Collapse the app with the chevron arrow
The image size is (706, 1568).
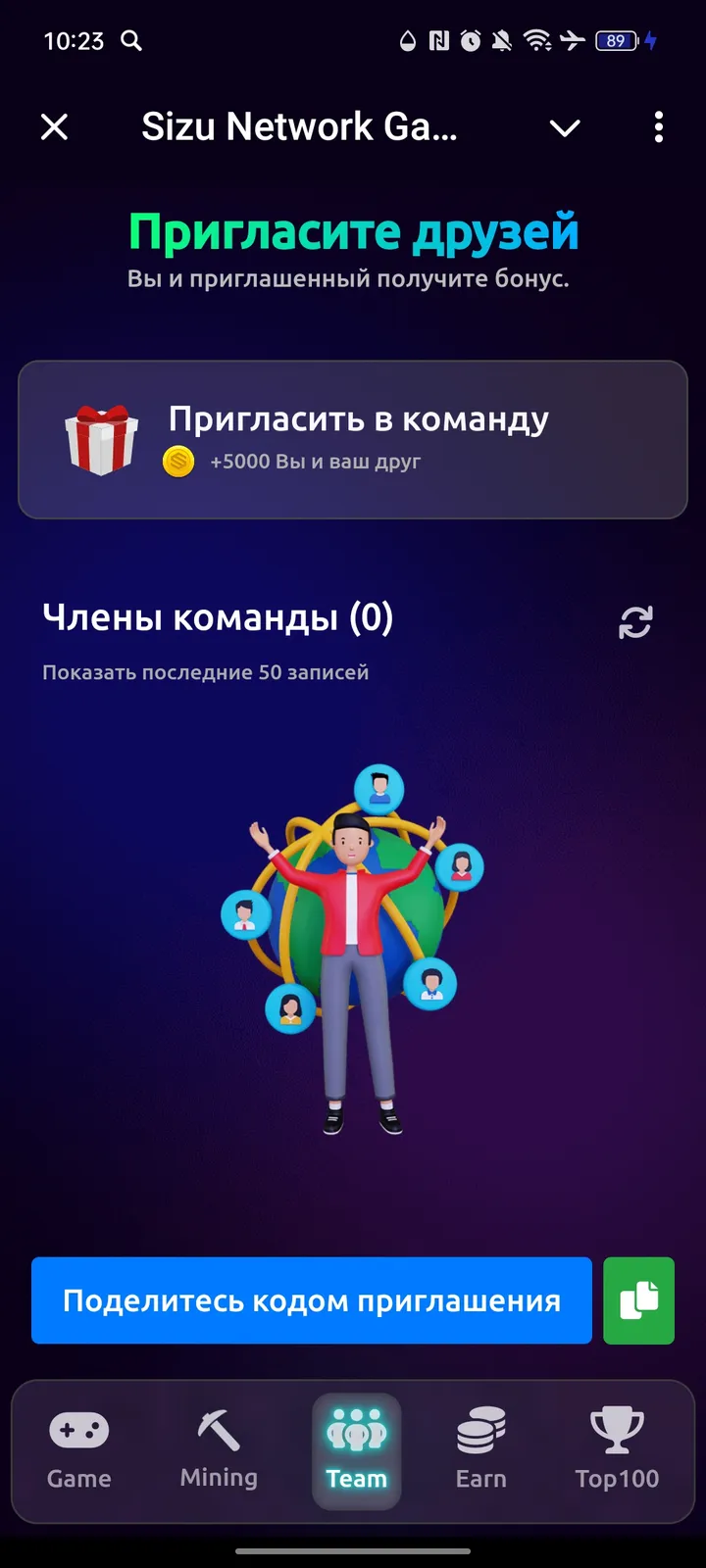tap(564, 127)
